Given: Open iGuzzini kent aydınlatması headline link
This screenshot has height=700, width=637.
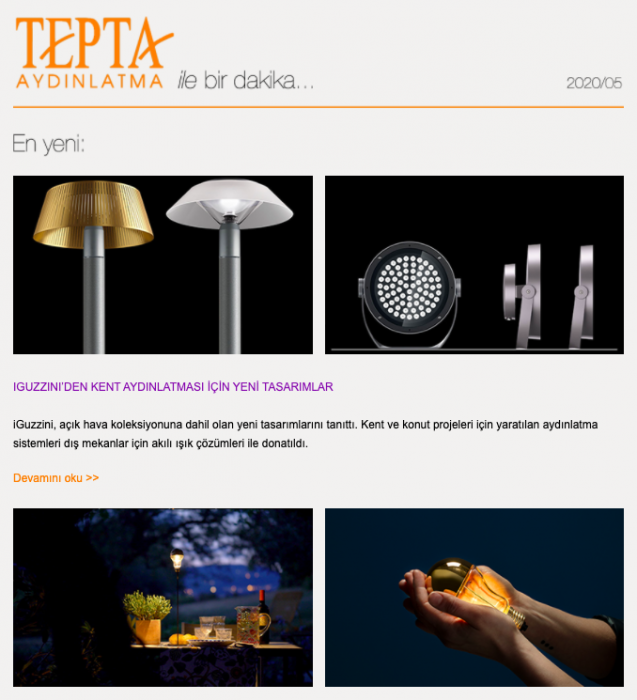Looking at the screenshot, I should [x=173, y=386].
